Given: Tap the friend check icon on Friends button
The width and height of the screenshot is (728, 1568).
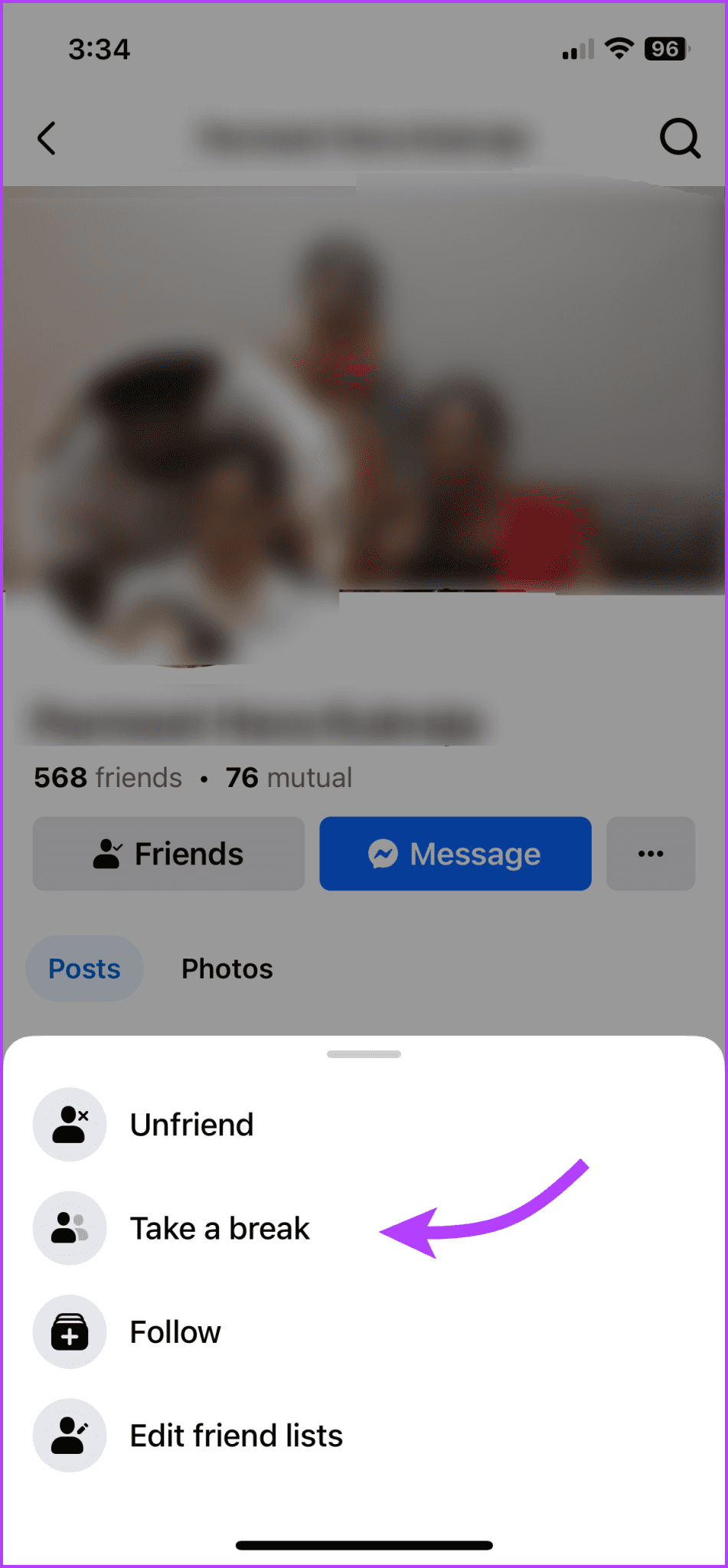Looking at the screenshot, I should coord(107,854).
